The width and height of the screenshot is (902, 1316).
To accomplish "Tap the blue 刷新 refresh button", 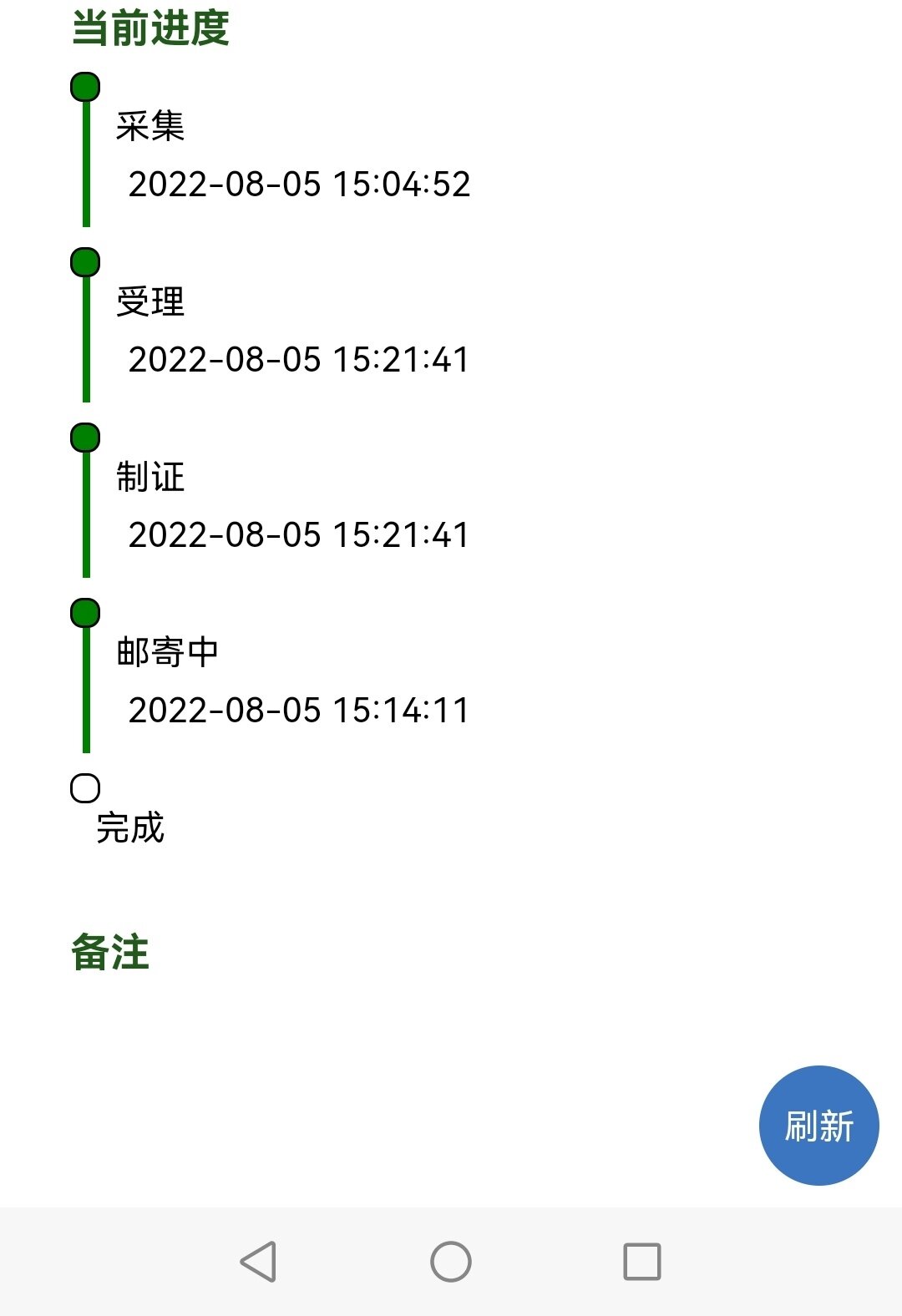I will (x=818, y=1125).
